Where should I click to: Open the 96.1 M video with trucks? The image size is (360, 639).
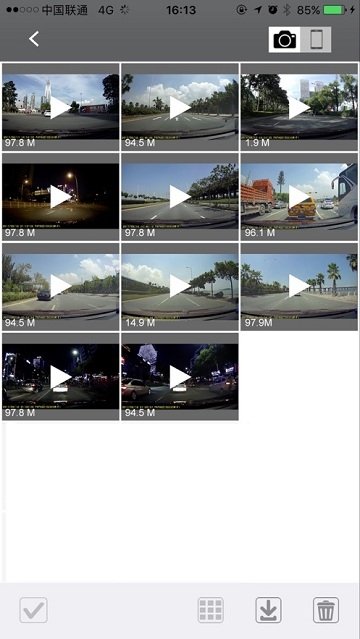click(299, 197)
